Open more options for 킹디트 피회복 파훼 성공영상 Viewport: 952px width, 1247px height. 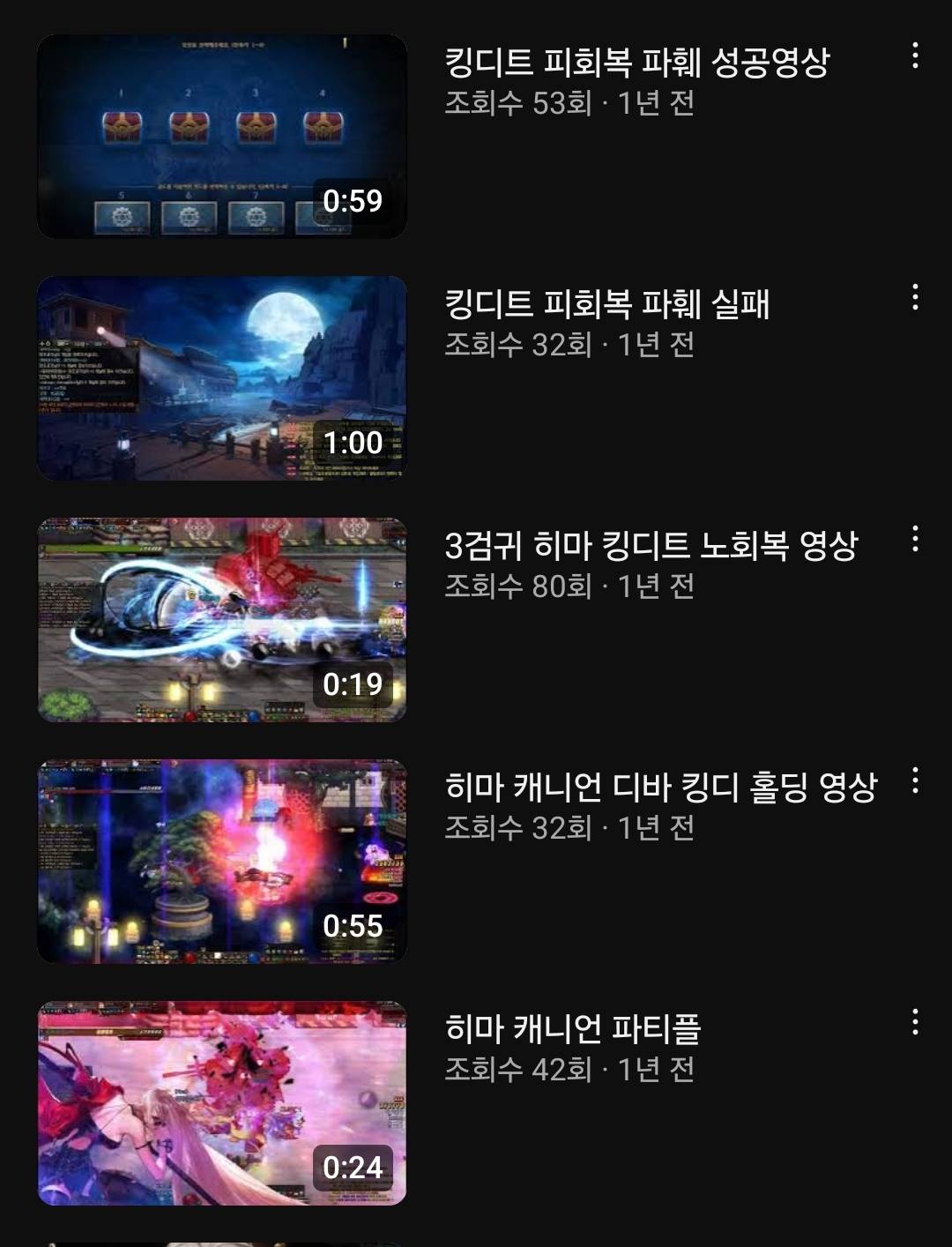click(915, 56)
